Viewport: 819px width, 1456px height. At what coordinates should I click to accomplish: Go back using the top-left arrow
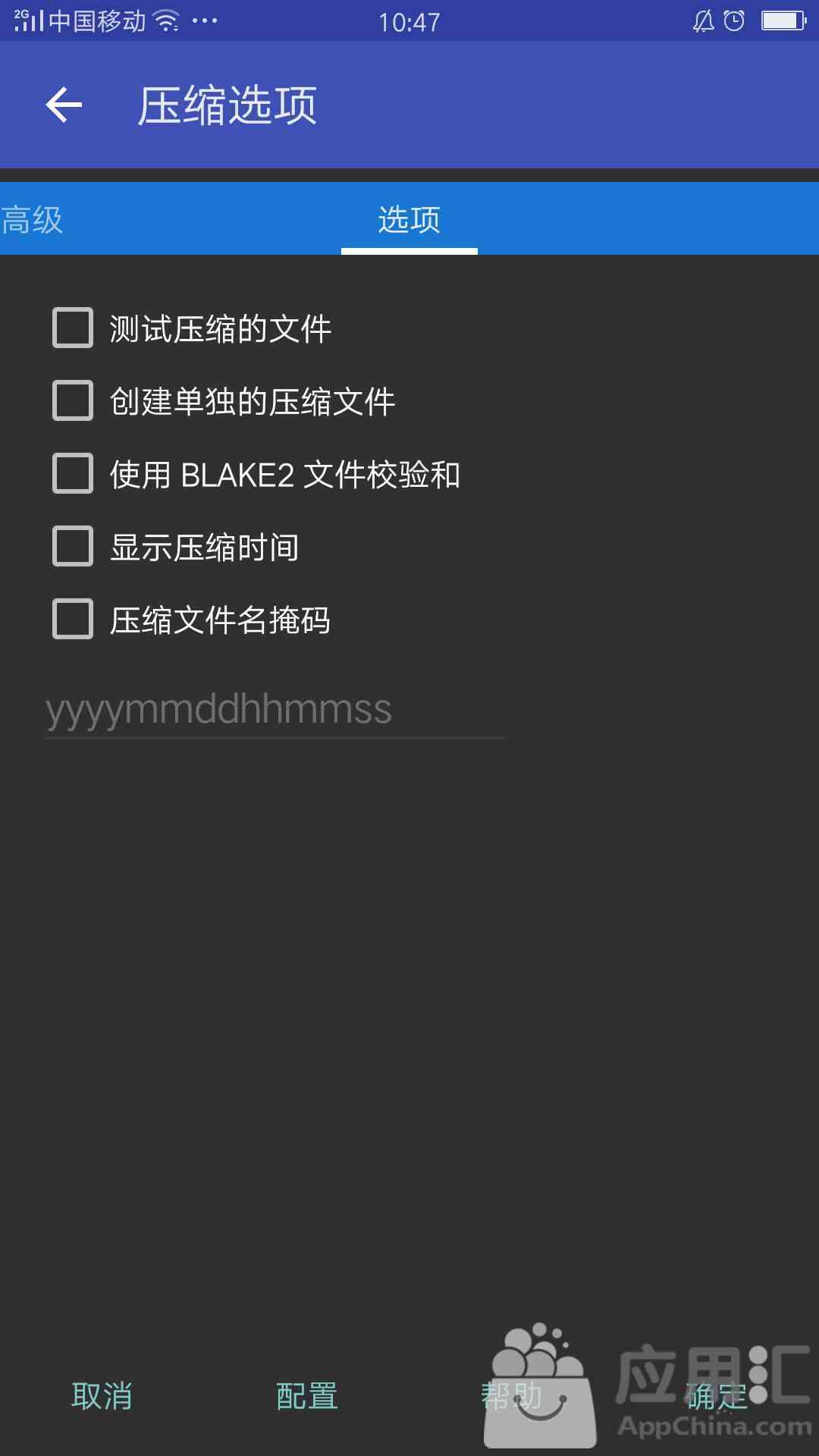pyautogui.click(x=64, y=105)
